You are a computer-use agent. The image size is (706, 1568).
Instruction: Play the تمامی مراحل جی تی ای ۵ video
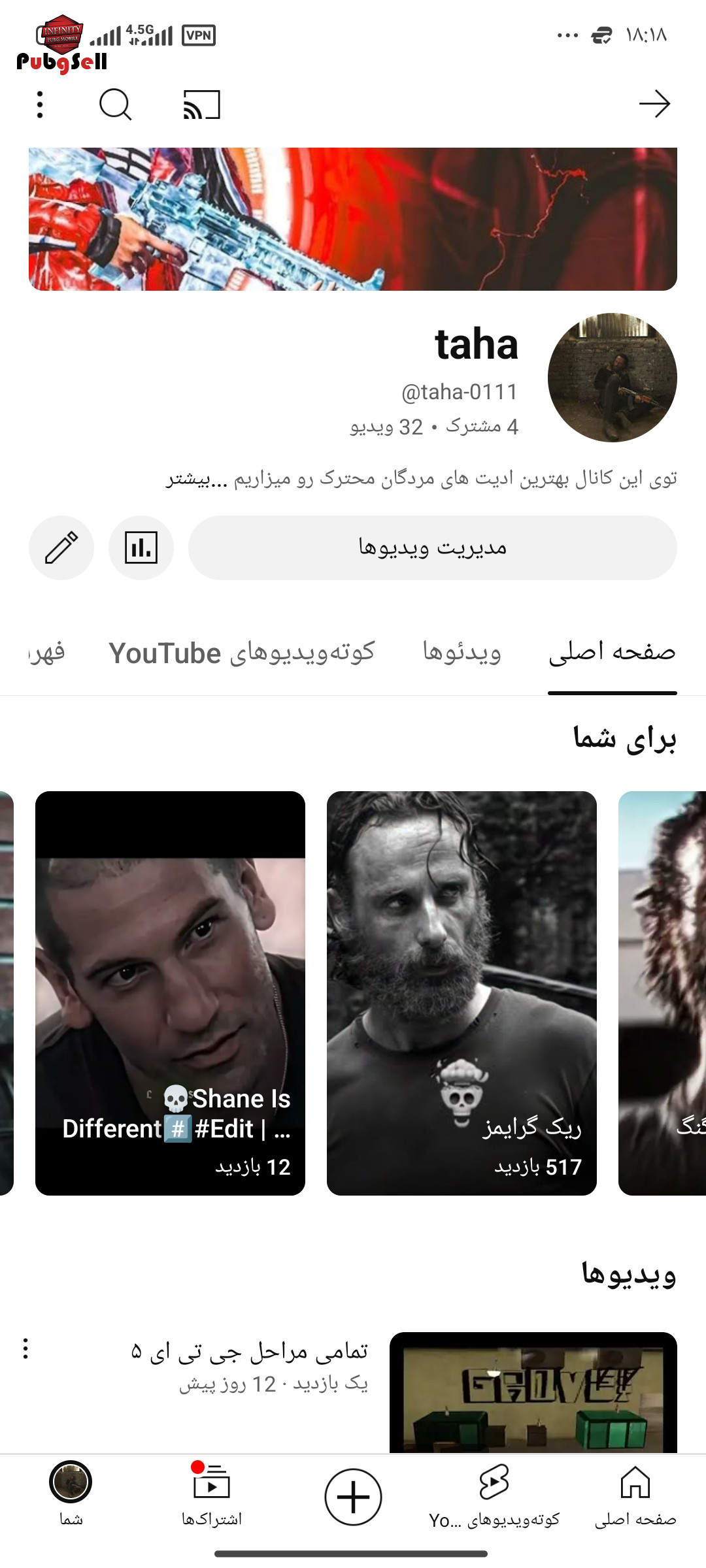click(x=533, y=1392)
